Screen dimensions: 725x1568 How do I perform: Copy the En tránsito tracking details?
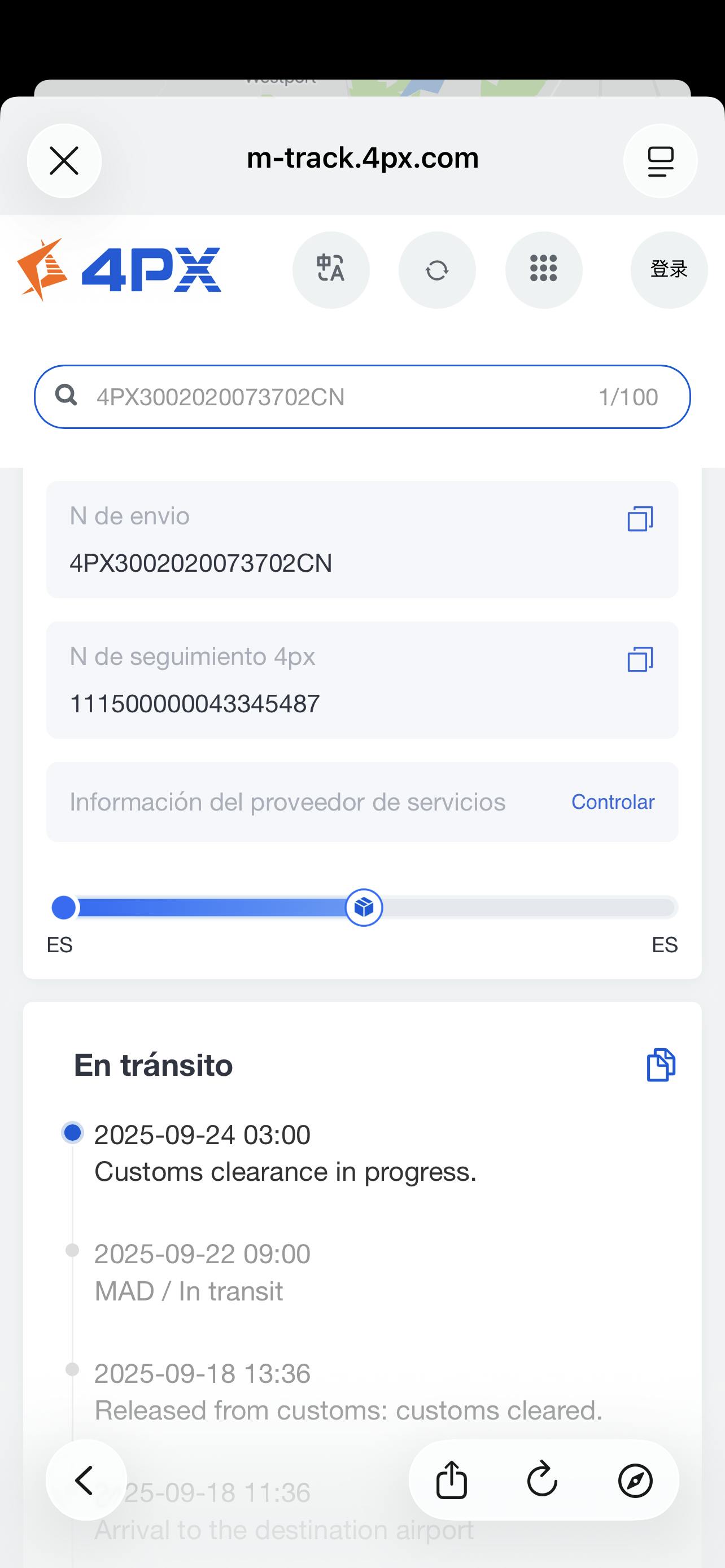(661, 1065)
